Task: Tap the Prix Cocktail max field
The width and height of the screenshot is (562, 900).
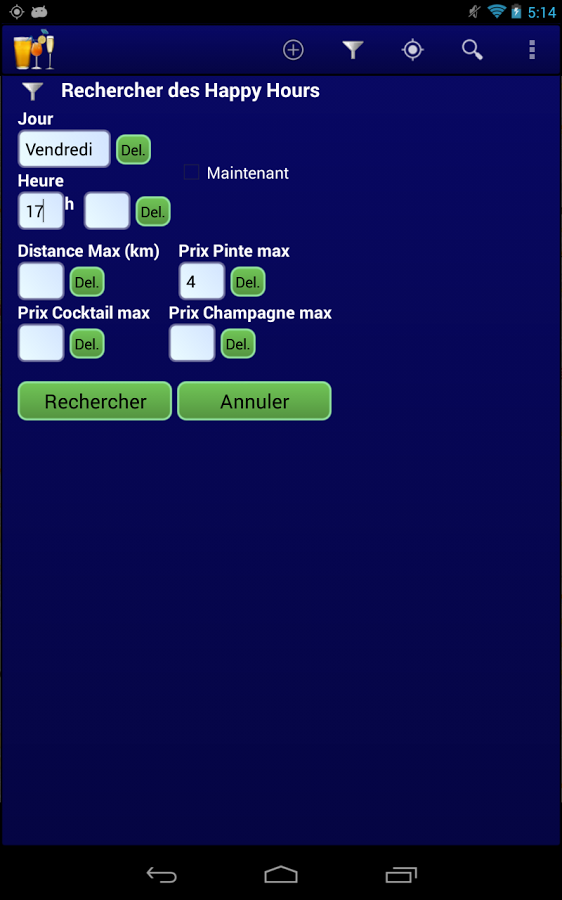Action: tap(41, 343)
